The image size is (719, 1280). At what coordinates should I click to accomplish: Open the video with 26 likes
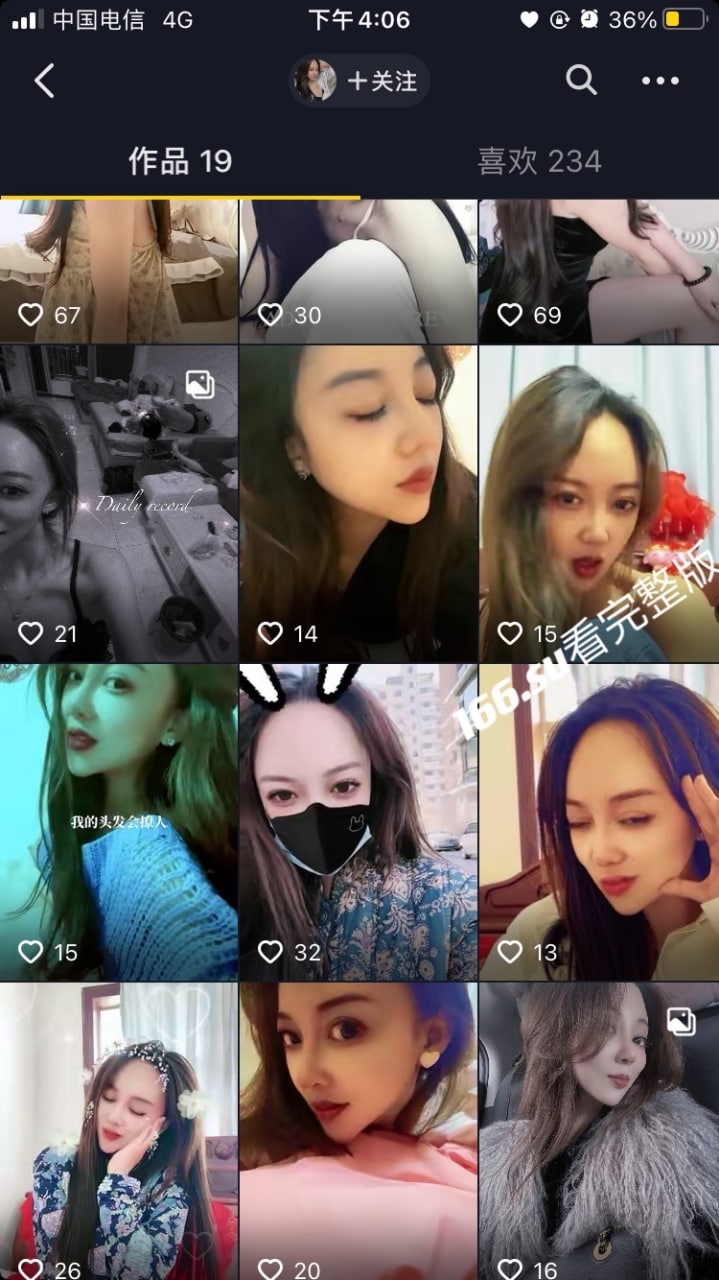coord(119,1132)
